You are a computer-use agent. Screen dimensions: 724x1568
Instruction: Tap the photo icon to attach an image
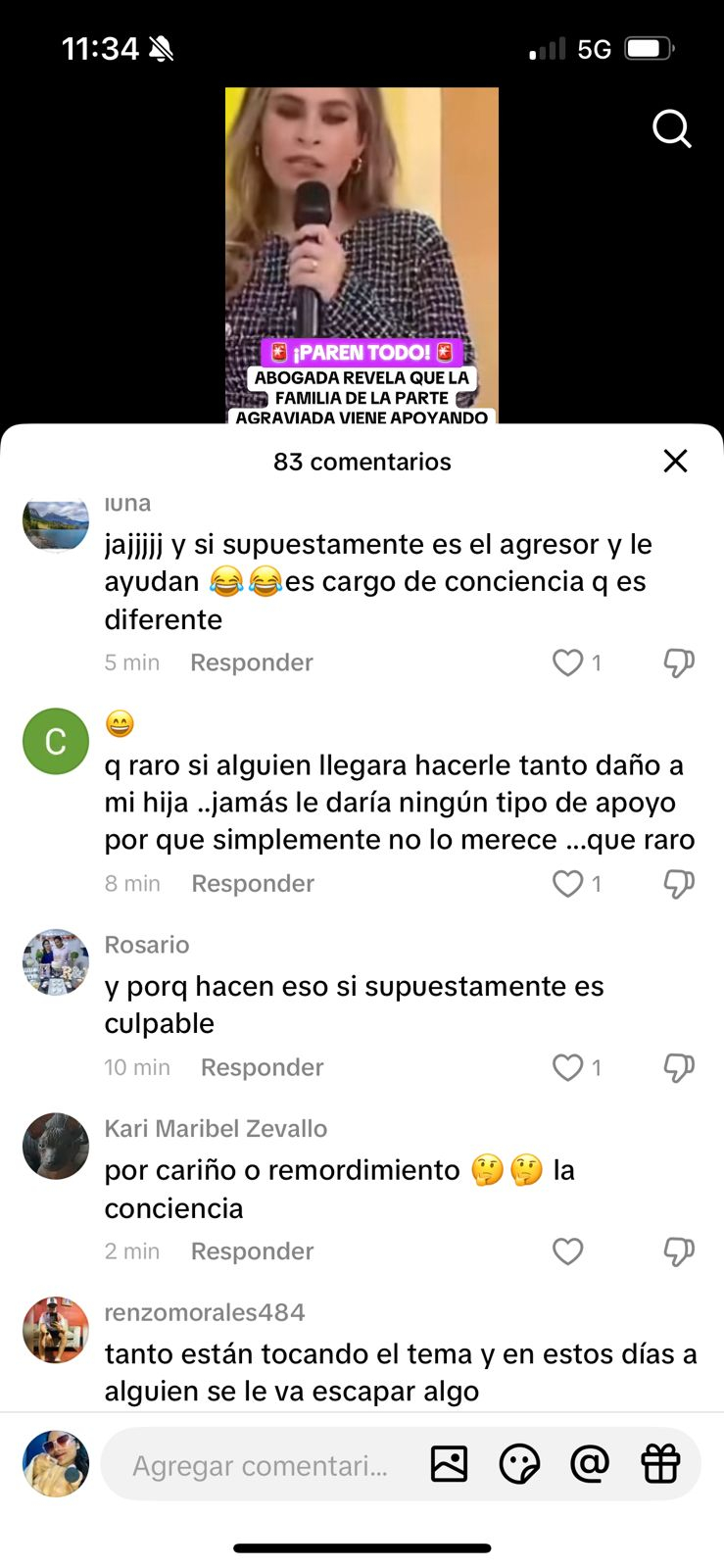click(449, 1464)
